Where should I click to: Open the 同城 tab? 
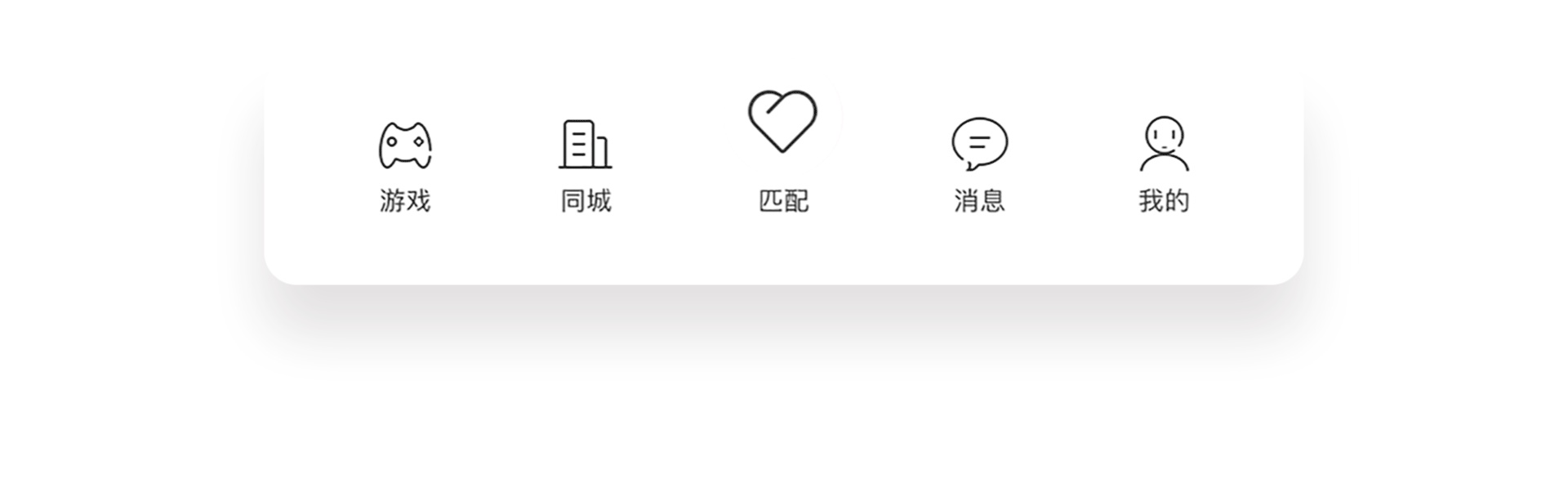(x=586, y=164)
